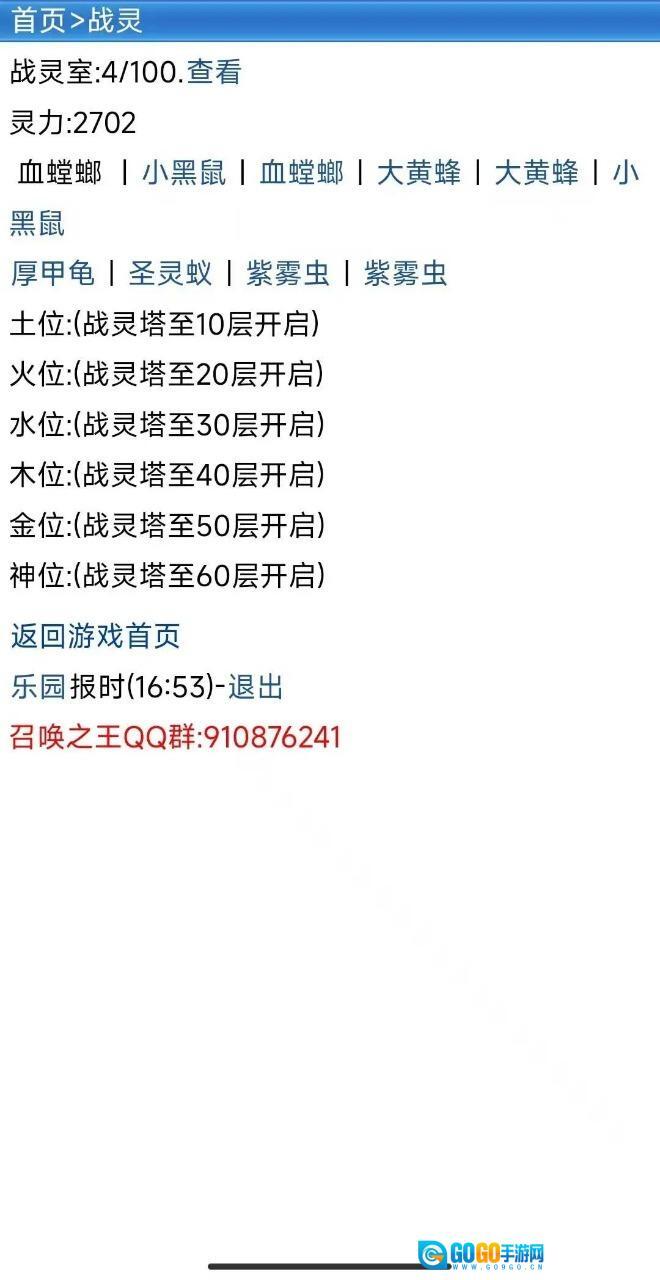Go back via 返回游戏首页

click(95, 636)
